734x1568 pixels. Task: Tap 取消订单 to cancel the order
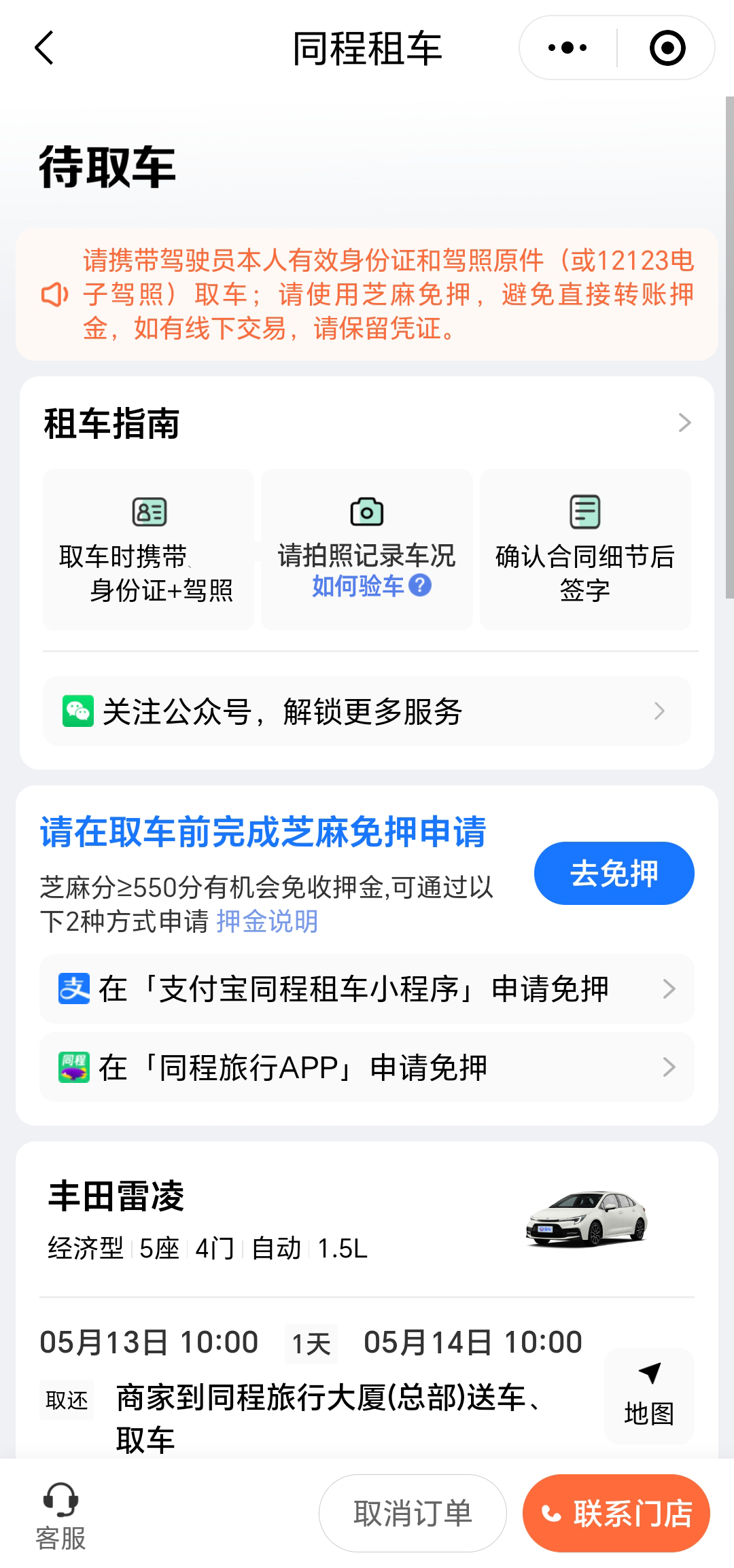point(413,1514)
